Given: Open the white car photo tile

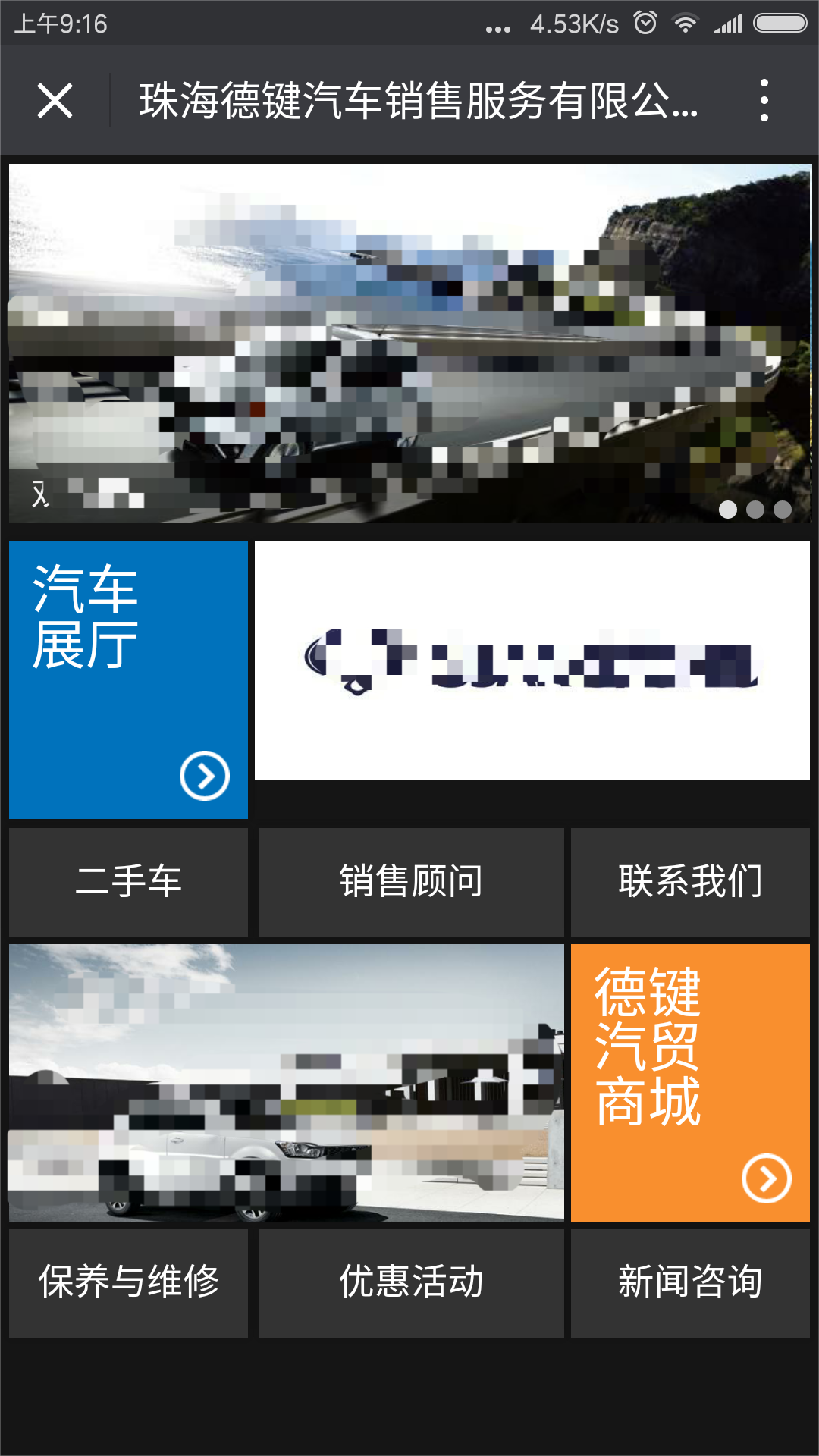Looking at the screenshot, I should (x=286, y=1082).
